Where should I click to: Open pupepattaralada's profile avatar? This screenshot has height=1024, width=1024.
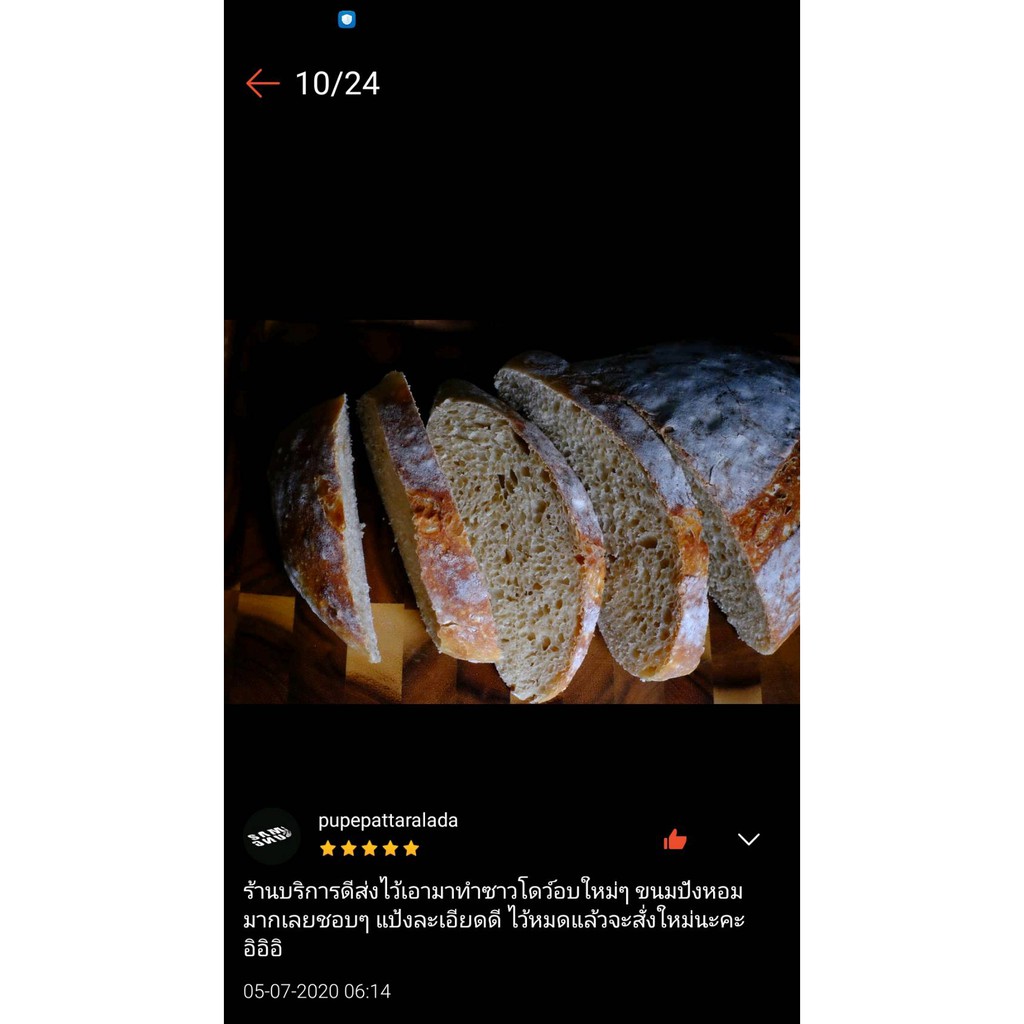(x=272, y=836)
